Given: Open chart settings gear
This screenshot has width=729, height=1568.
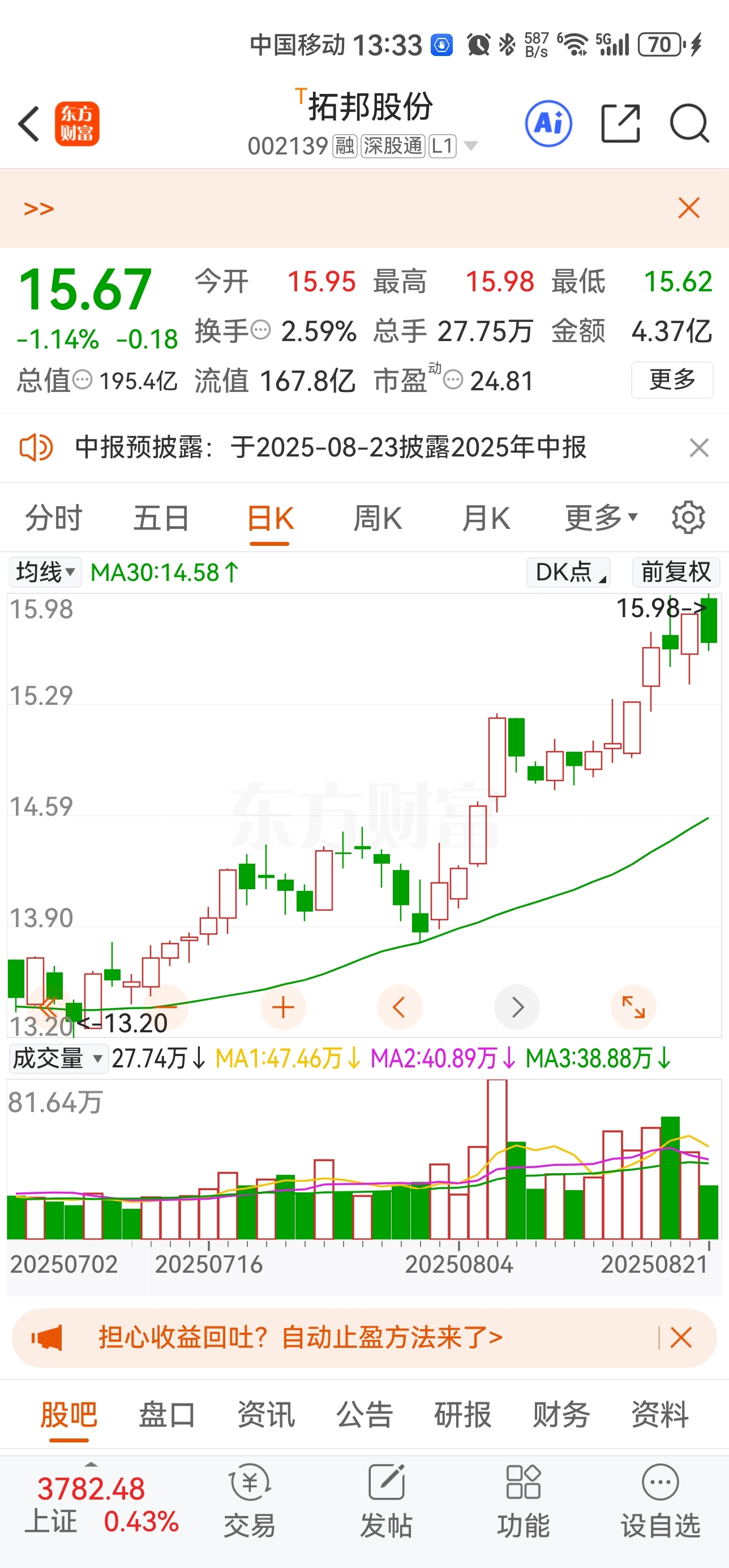Looking at the screenshot, I should pyautogui.click(x=688, y=518).
